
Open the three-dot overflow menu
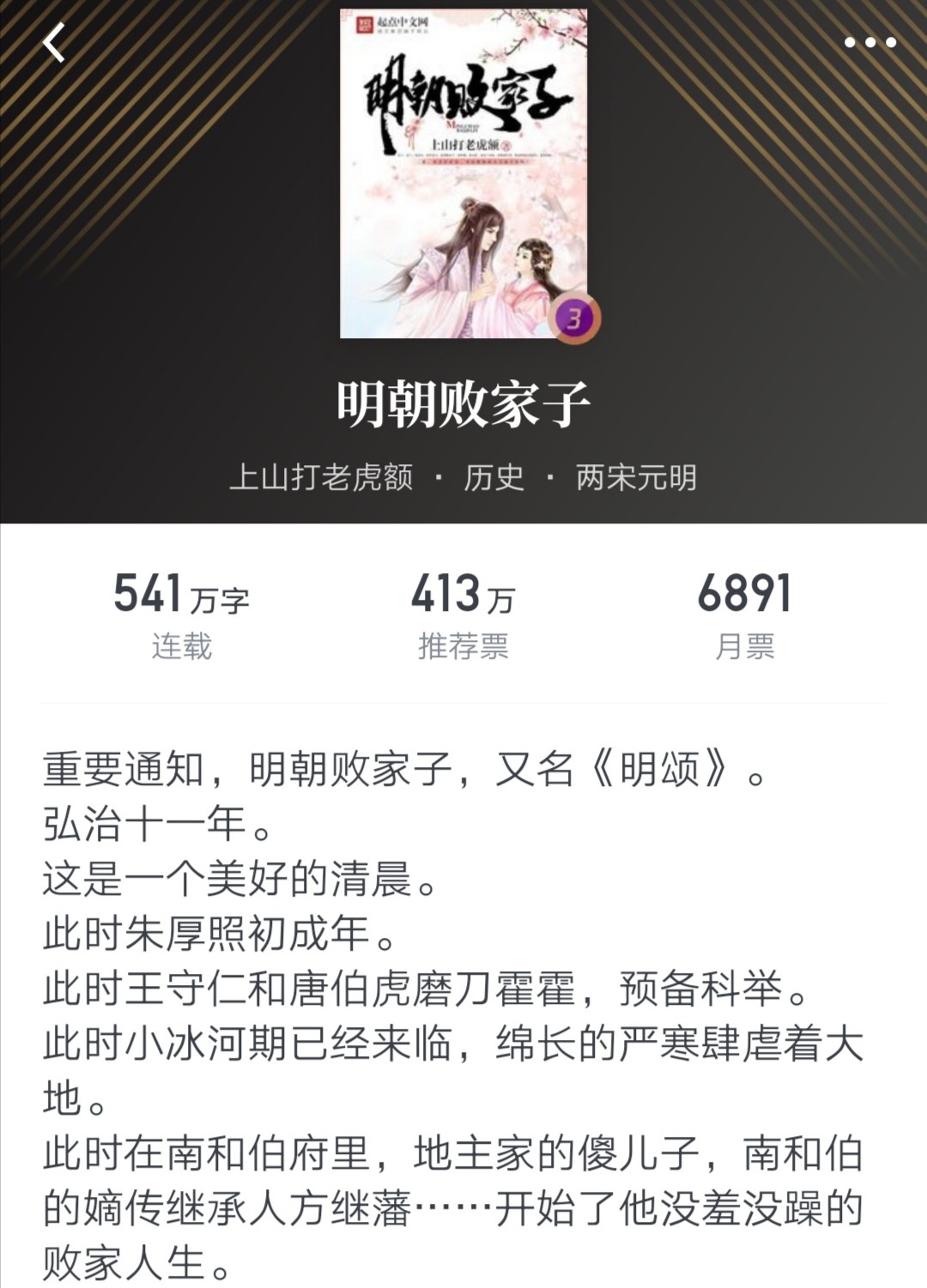869,42
